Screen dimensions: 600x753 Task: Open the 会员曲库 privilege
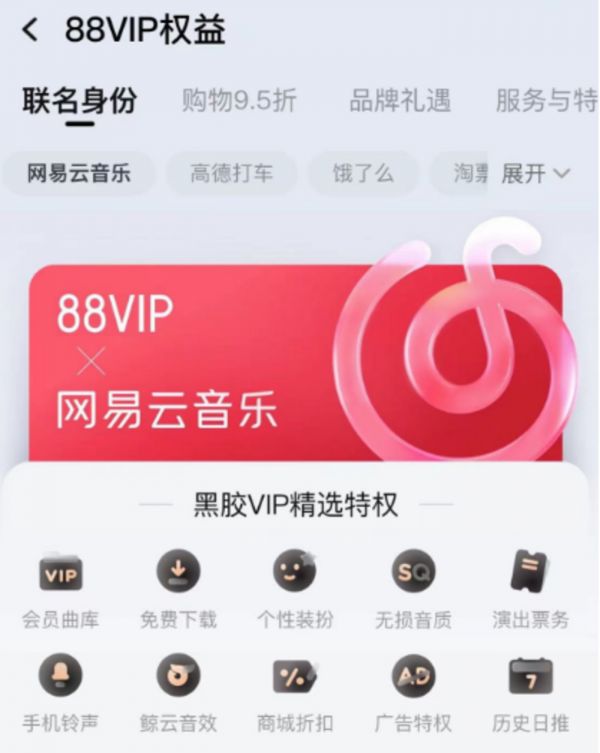(x=61, y=588)
